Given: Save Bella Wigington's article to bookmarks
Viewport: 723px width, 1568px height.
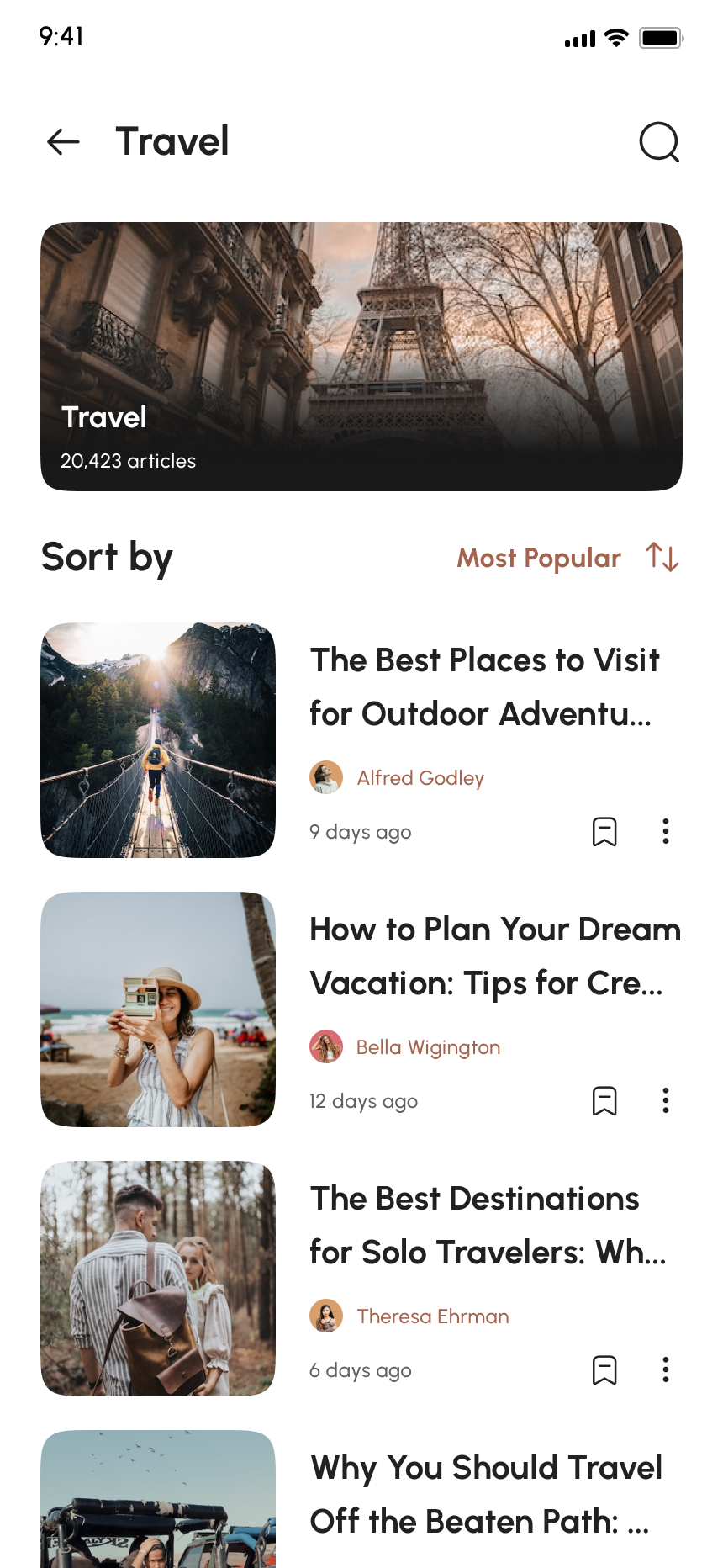Looking at the screenshot, I should 604,1100.
